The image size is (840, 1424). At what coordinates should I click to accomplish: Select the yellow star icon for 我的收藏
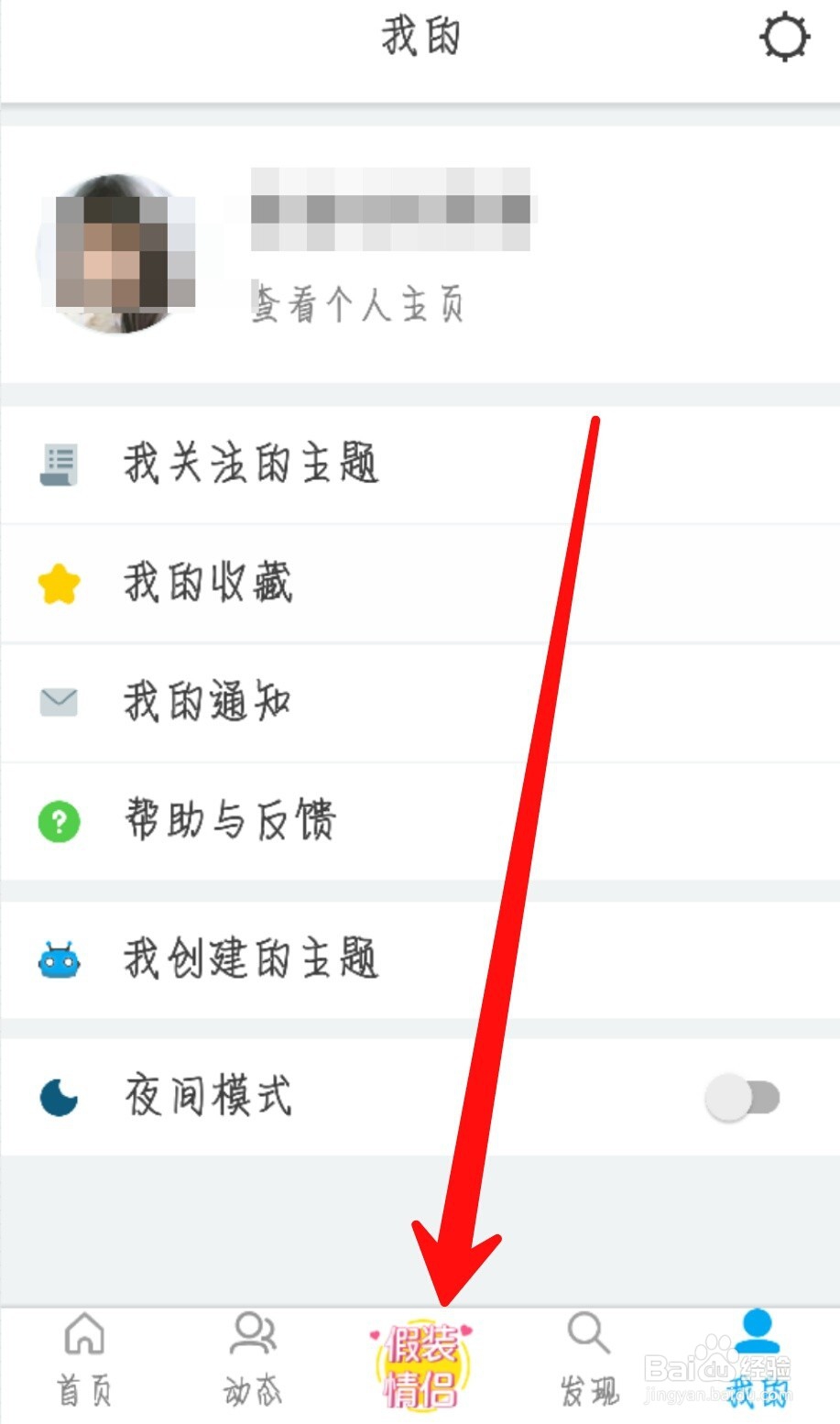pyautogui.click(x=59, y=583)
